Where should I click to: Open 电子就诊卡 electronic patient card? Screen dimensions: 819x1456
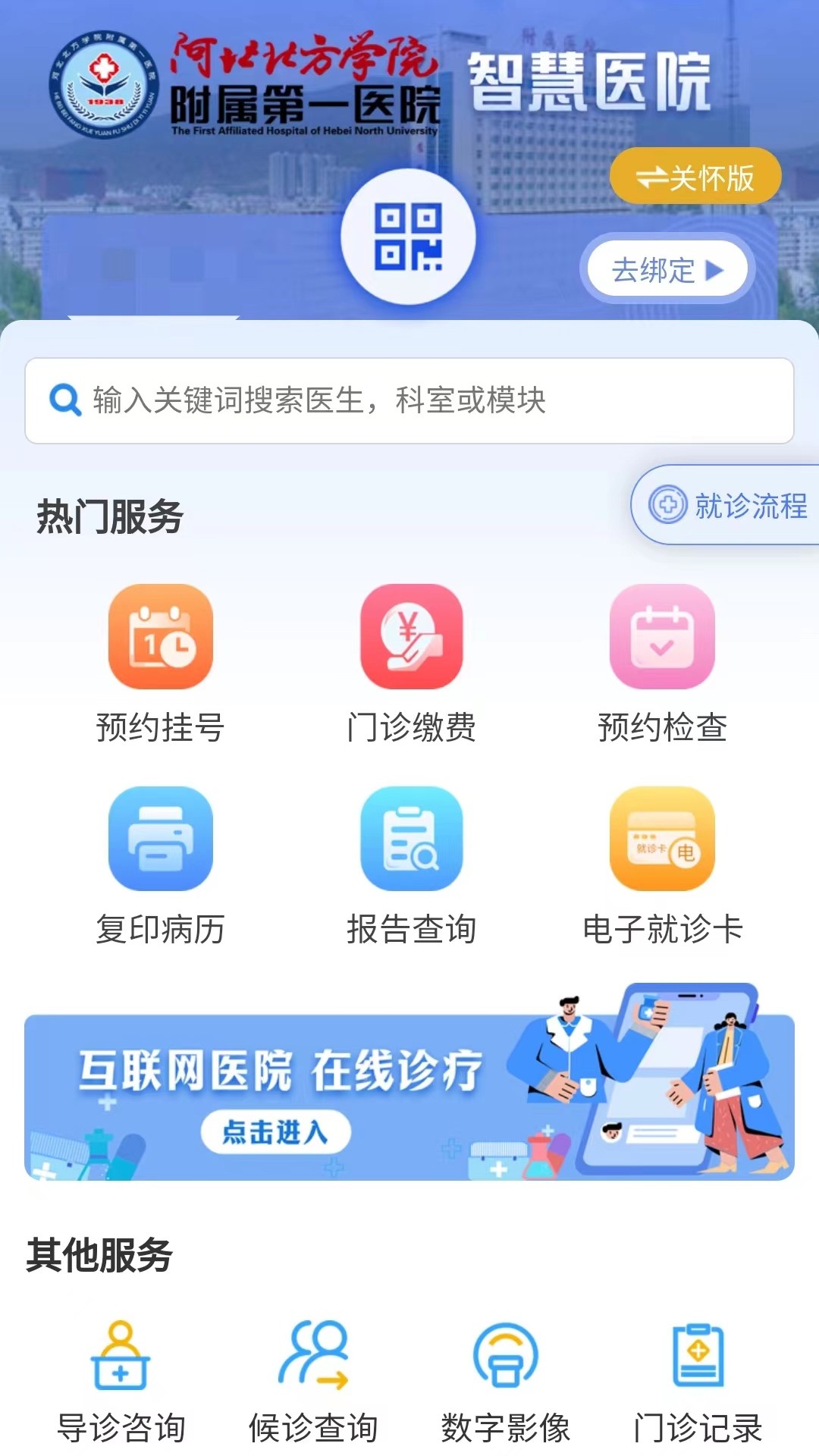[662, 865]
